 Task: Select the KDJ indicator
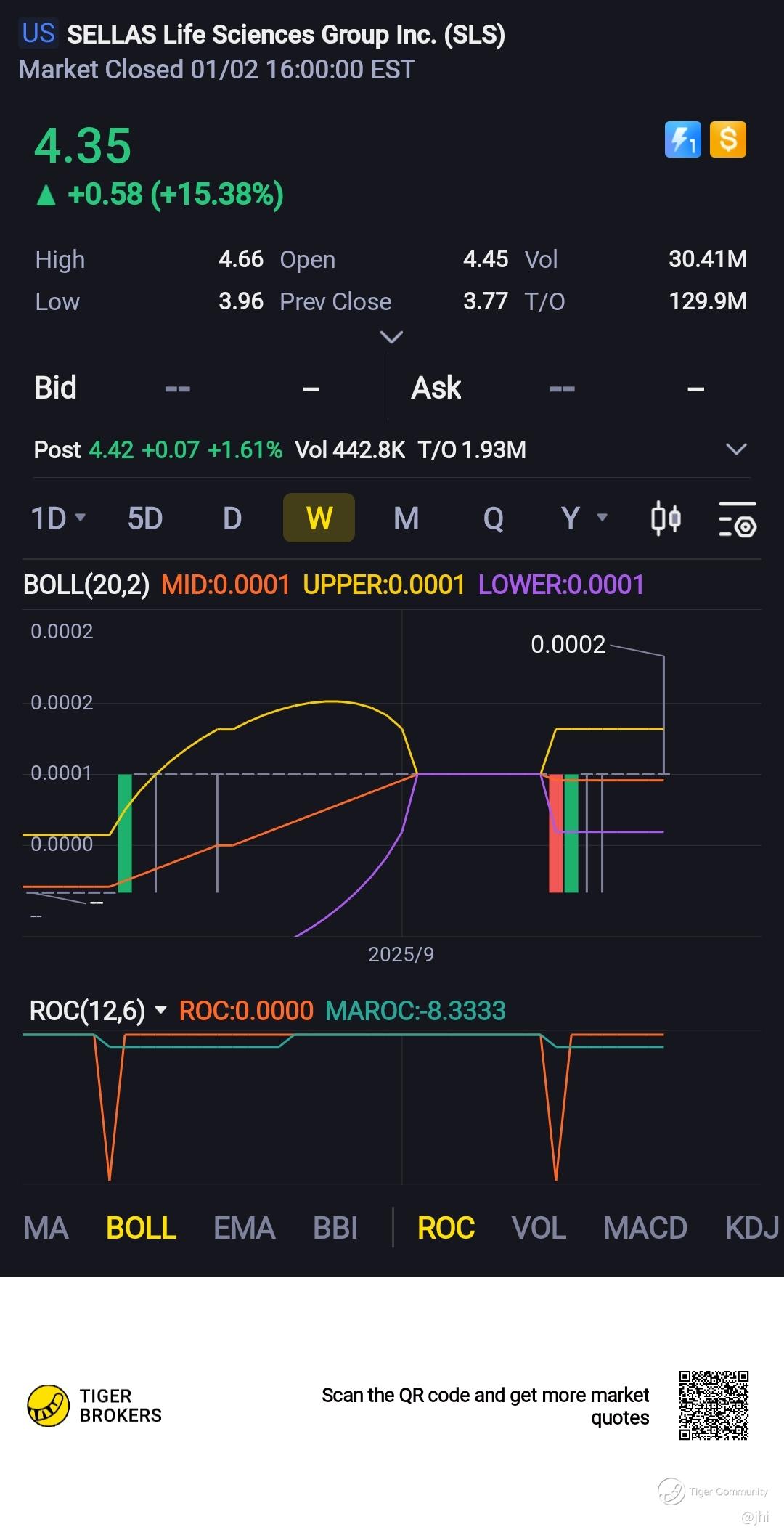tap(751, 1228)
